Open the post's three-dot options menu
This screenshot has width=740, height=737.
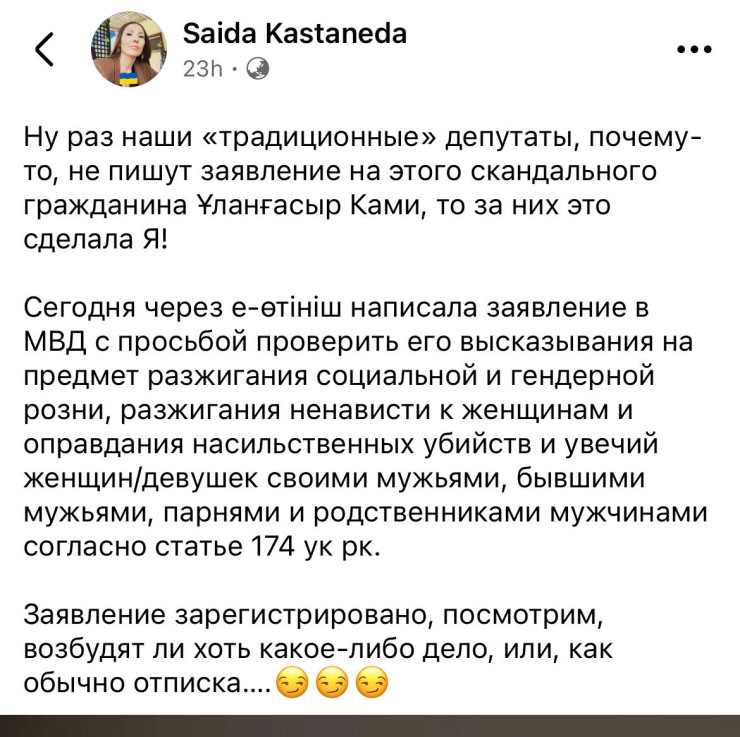point(693,50)
